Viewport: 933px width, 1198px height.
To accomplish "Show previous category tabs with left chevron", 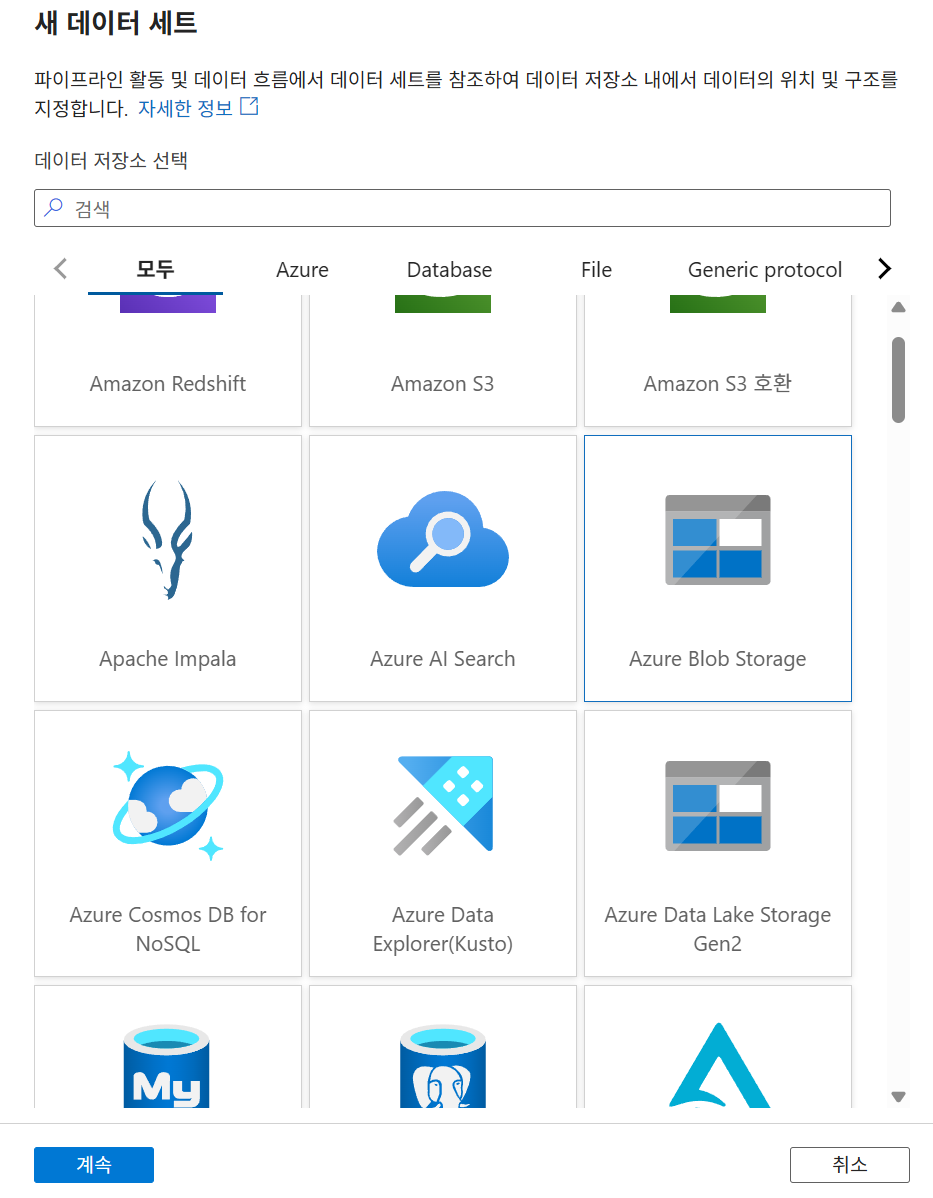I will pyautogui.click(x=60, y=268).
